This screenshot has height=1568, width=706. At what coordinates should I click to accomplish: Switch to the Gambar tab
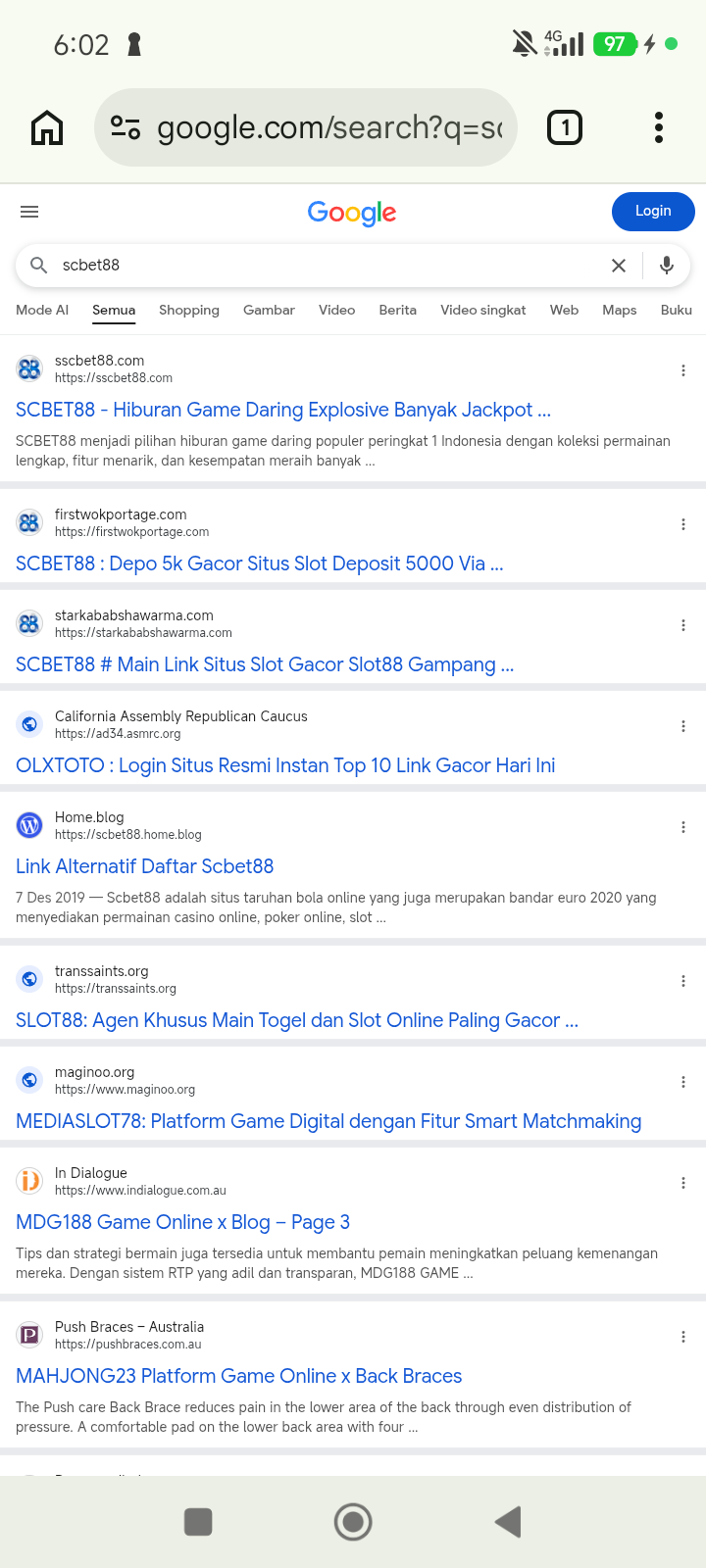[x=269, y=310]
